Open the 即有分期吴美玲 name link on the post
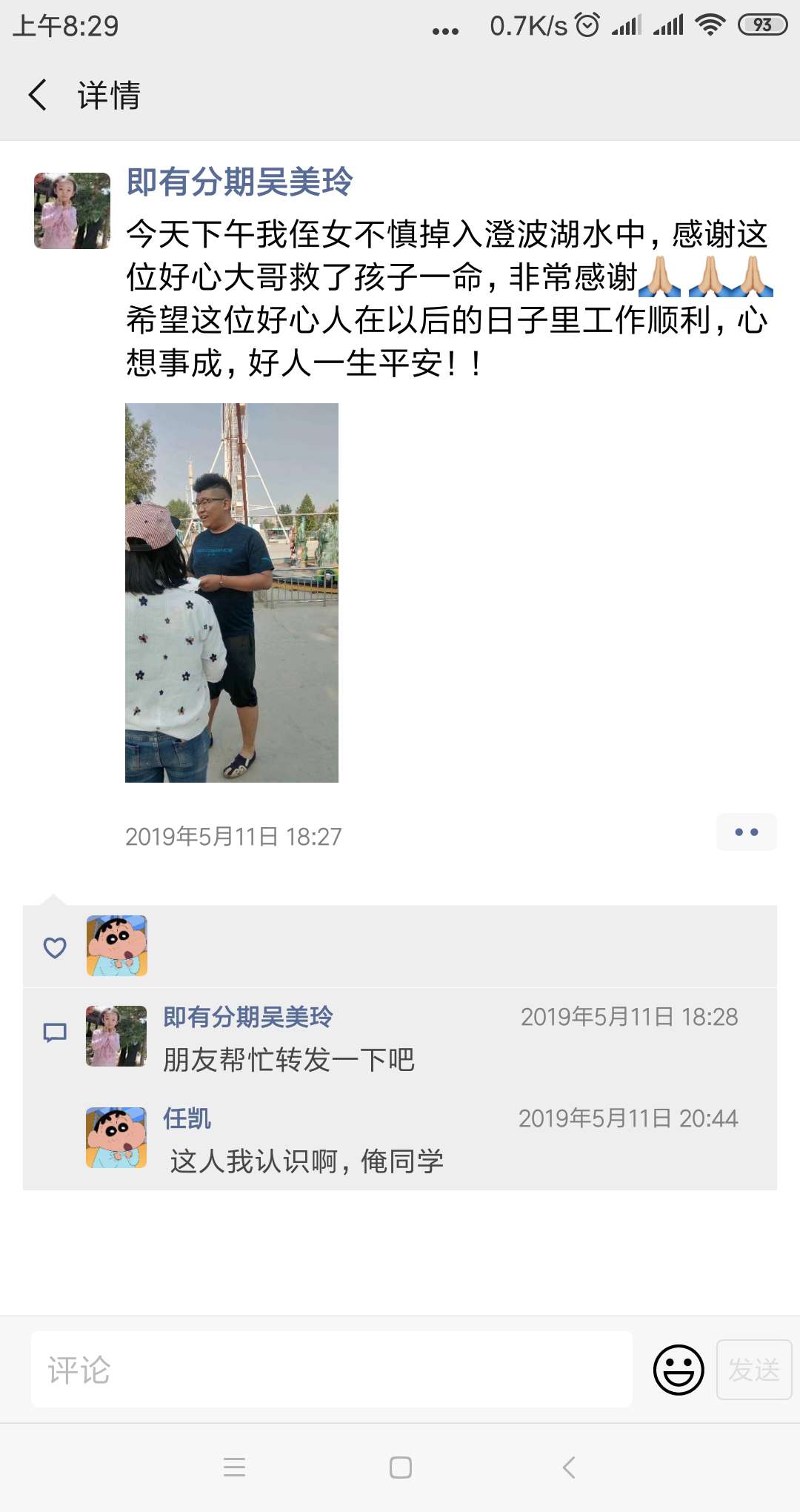This screenshot has width=800, height=1512. pyautogui.click(x=239, y=182)
